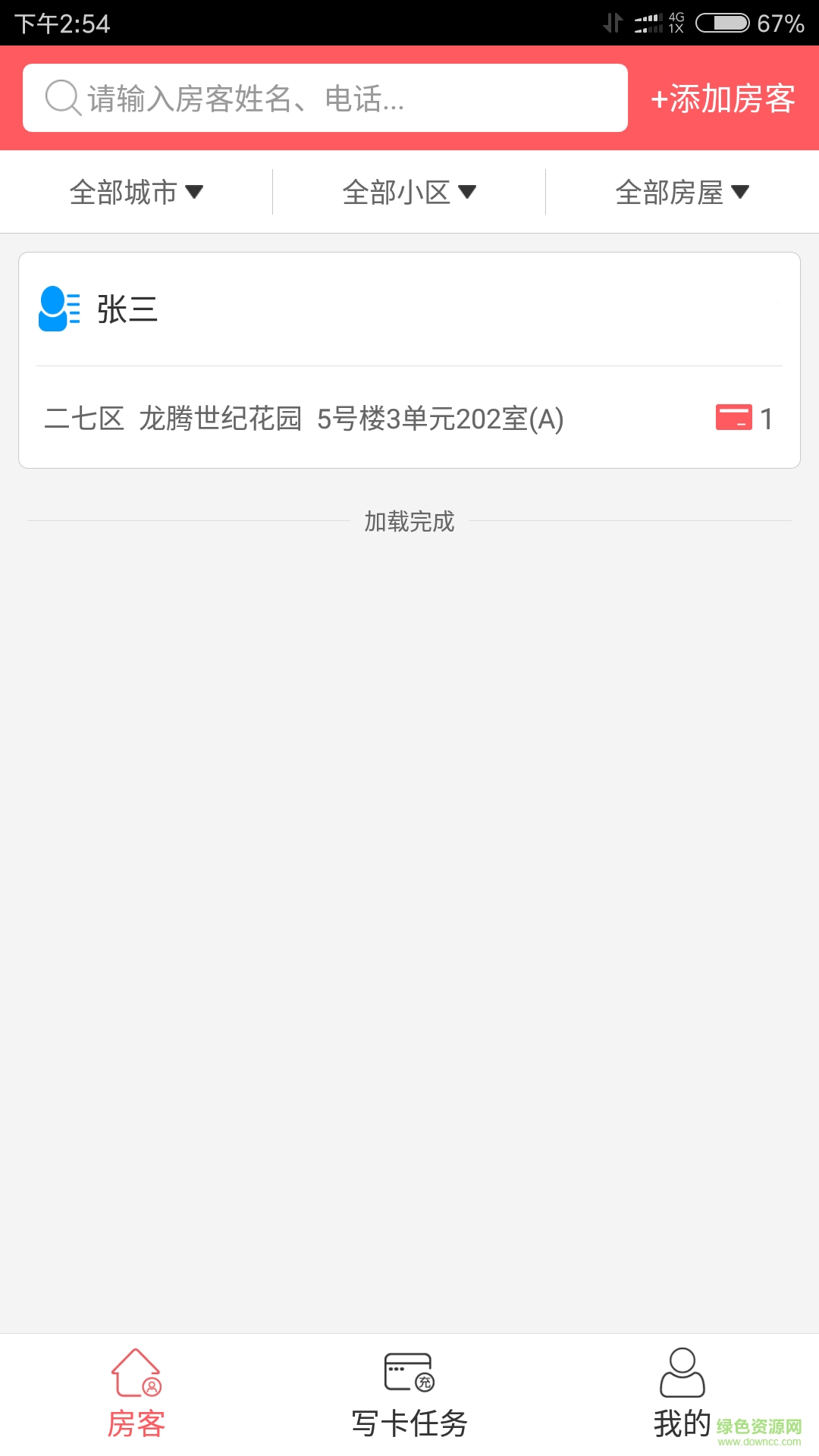Expand the 全部城市 filter dropdown
The image size is (819, 1456).
click(x=136, y=192)
